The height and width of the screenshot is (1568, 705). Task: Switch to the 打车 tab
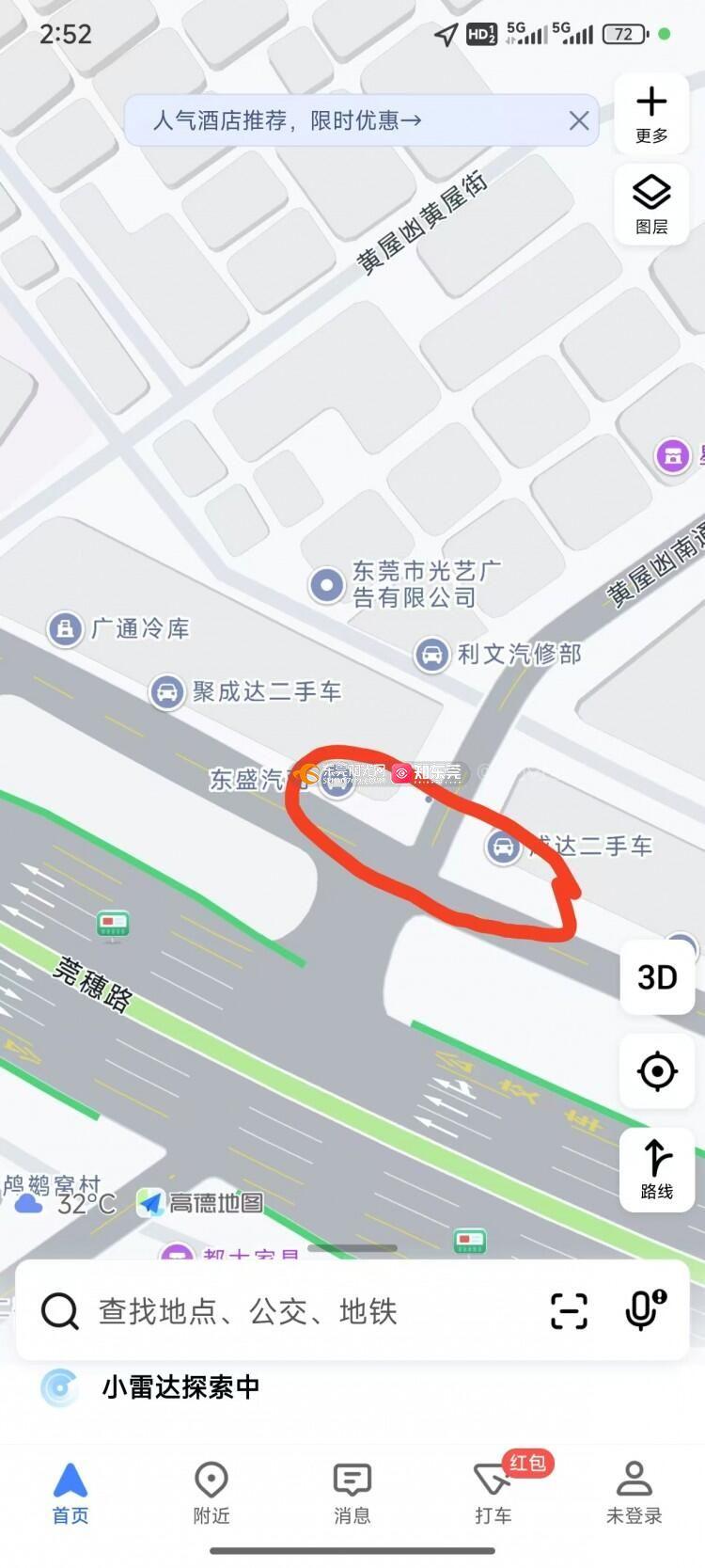(493, 1494)
